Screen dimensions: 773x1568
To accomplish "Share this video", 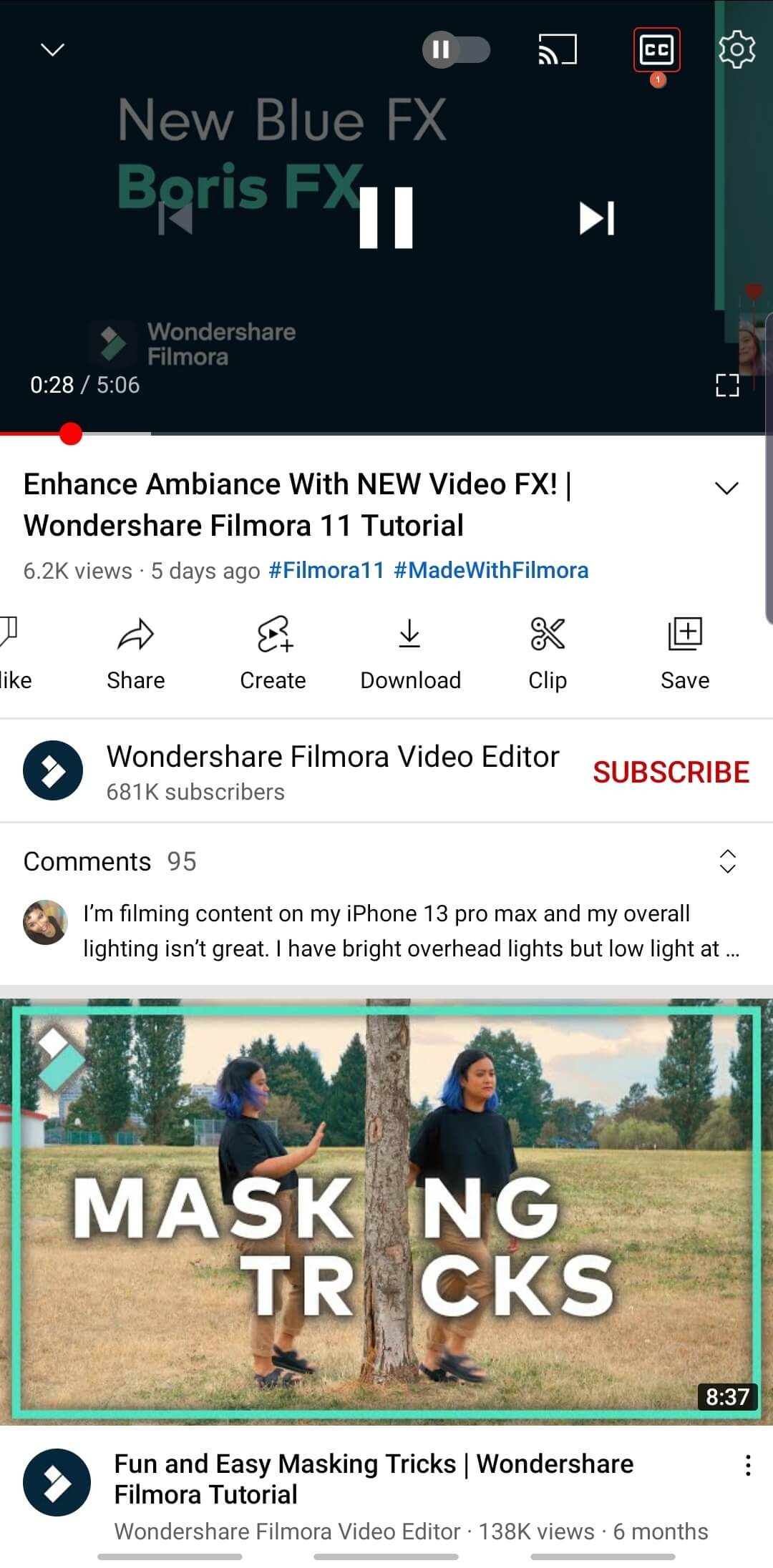I will click(x=135, y=652).
